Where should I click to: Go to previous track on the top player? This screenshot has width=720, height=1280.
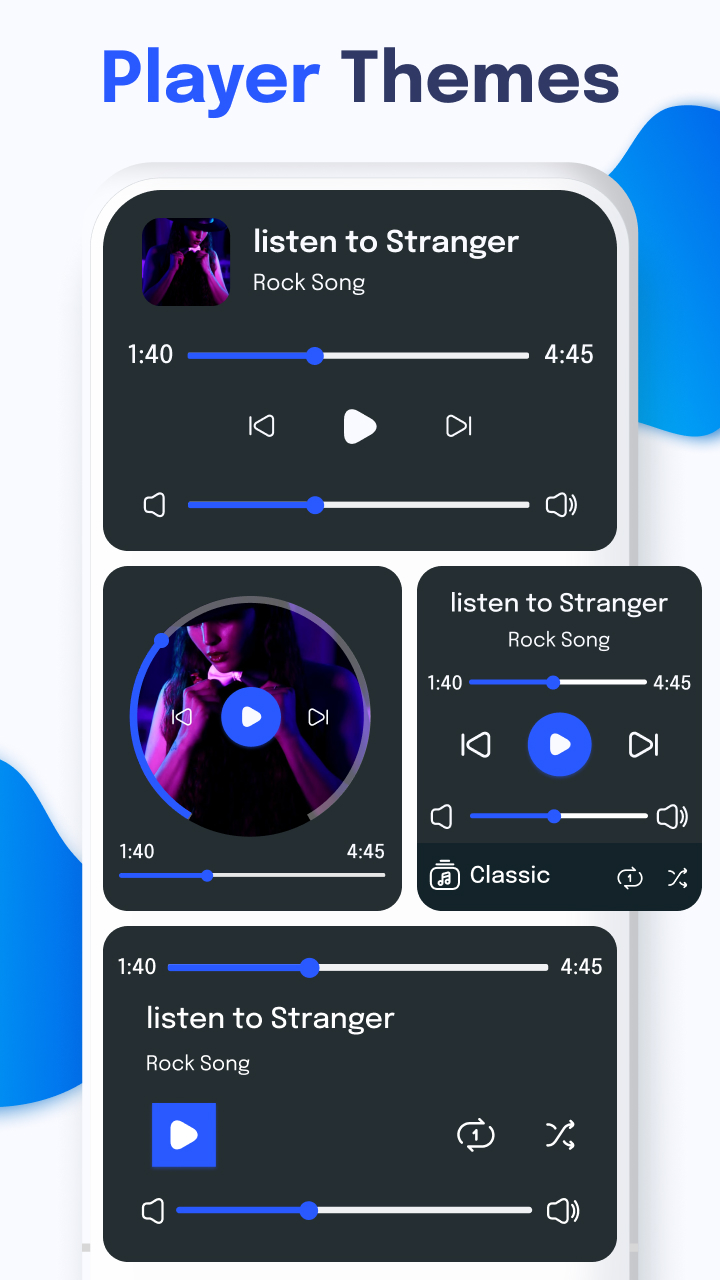[262, 426]
